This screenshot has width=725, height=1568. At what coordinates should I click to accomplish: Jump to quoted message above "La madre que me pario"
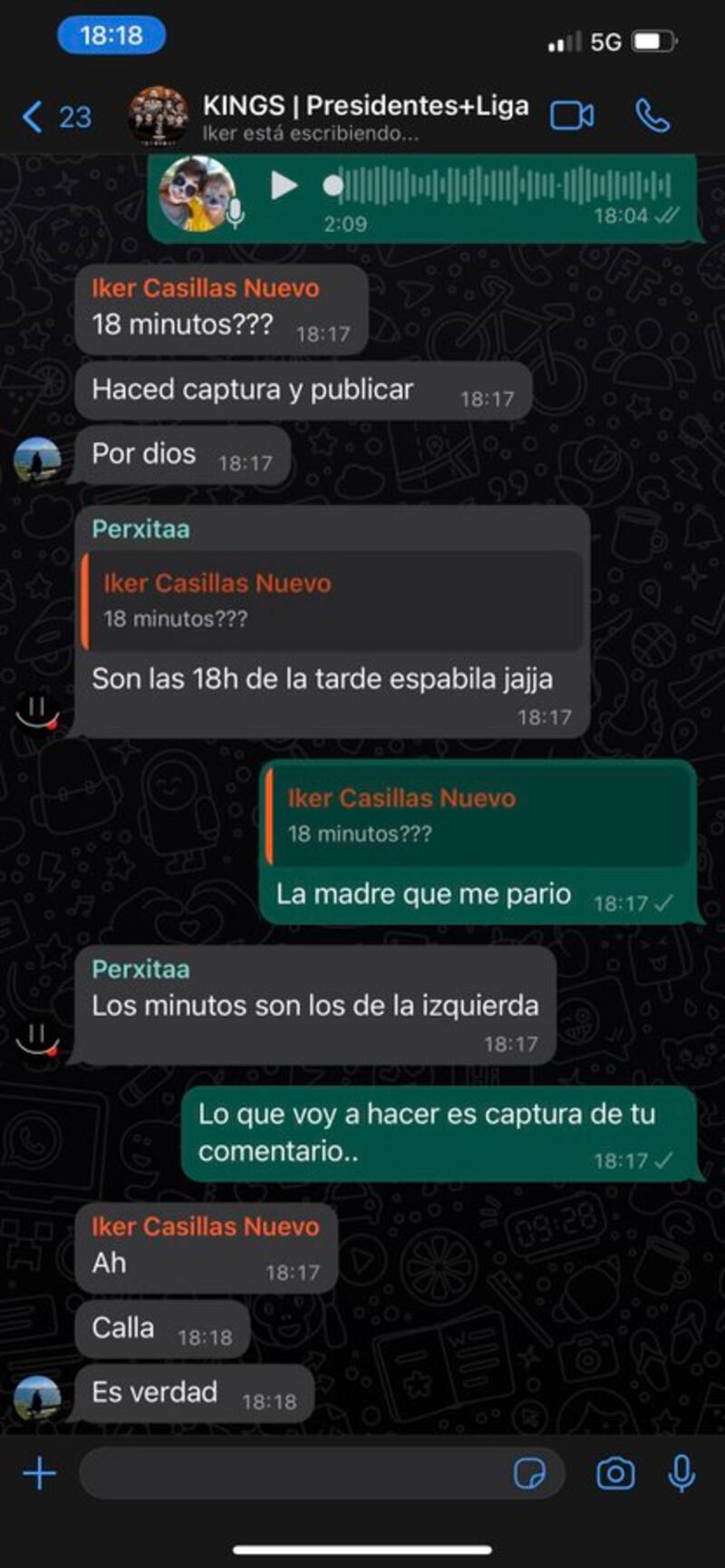(x=478, y=815)
